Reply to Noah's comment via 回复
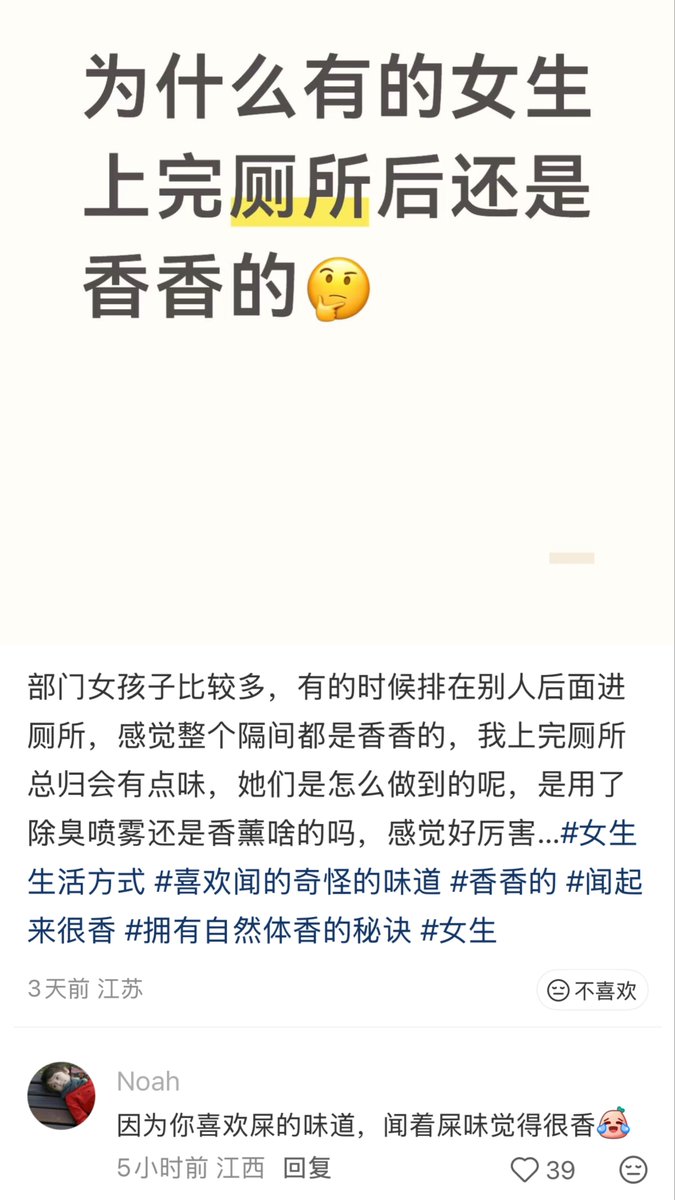This screenshot has height=1200, width=675. 307,1167
